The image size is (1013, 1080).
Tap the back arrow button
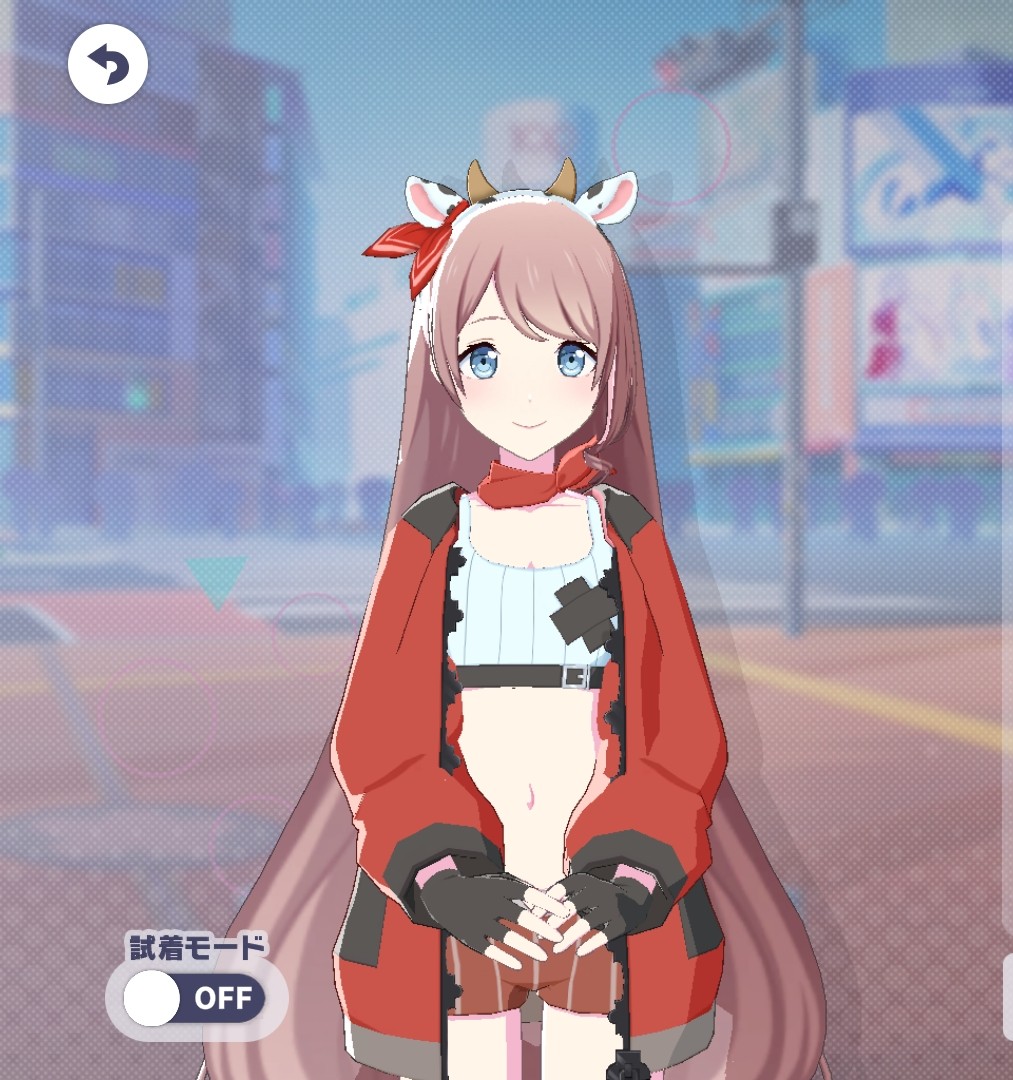(107, 65)
